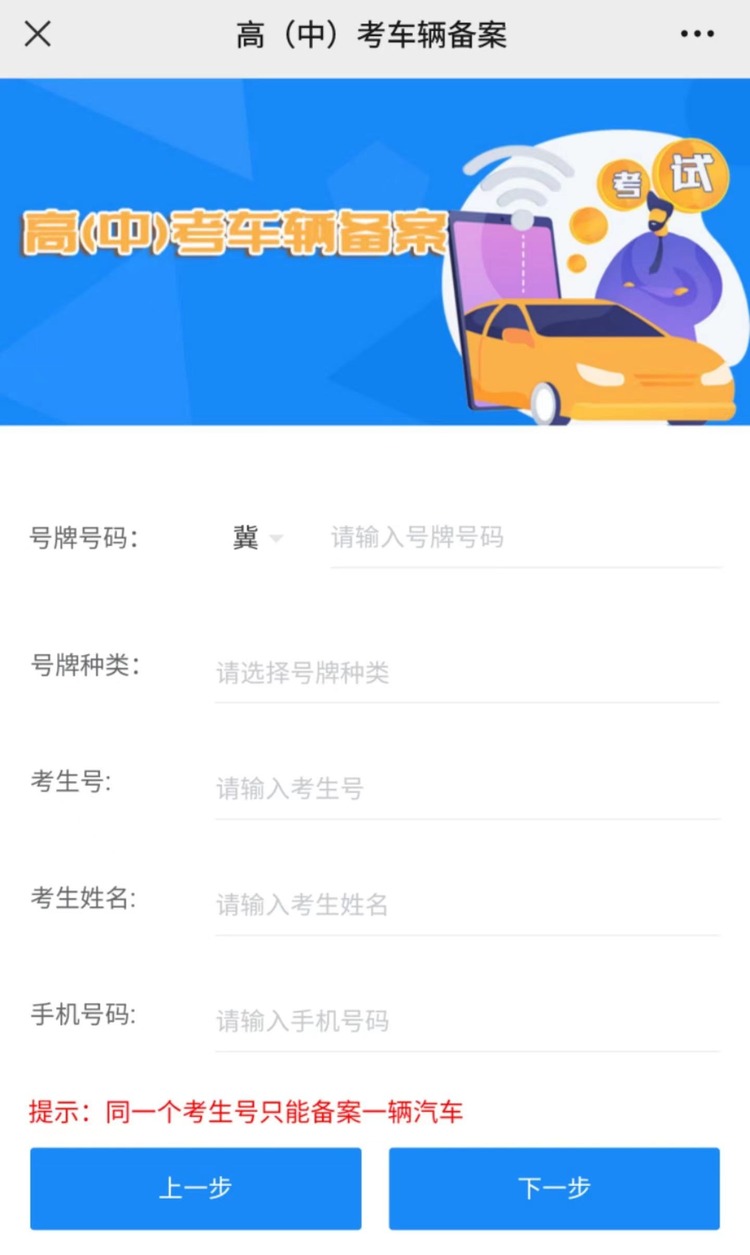Close the 高（中）考车辆备案 page

(38, 34)
